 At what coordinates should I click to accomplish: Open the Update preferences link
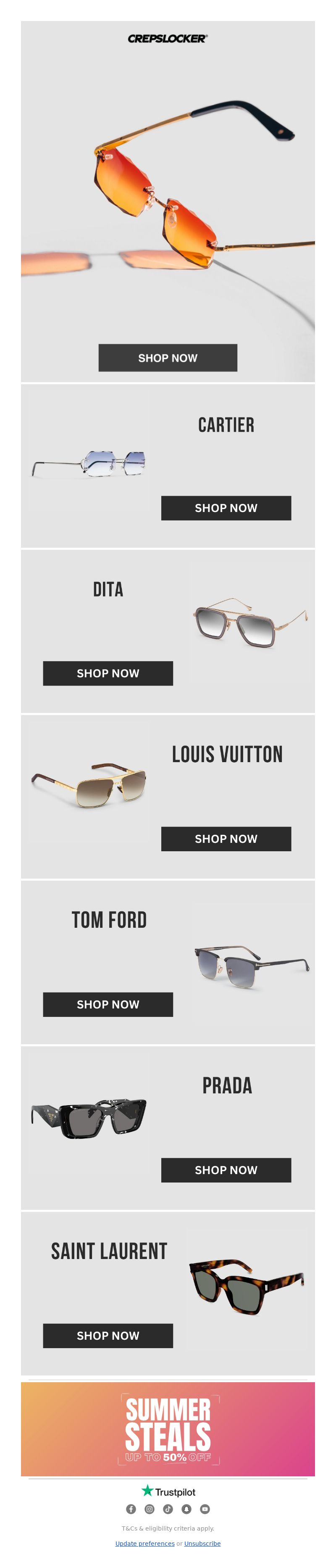[x=145, y=1544]
